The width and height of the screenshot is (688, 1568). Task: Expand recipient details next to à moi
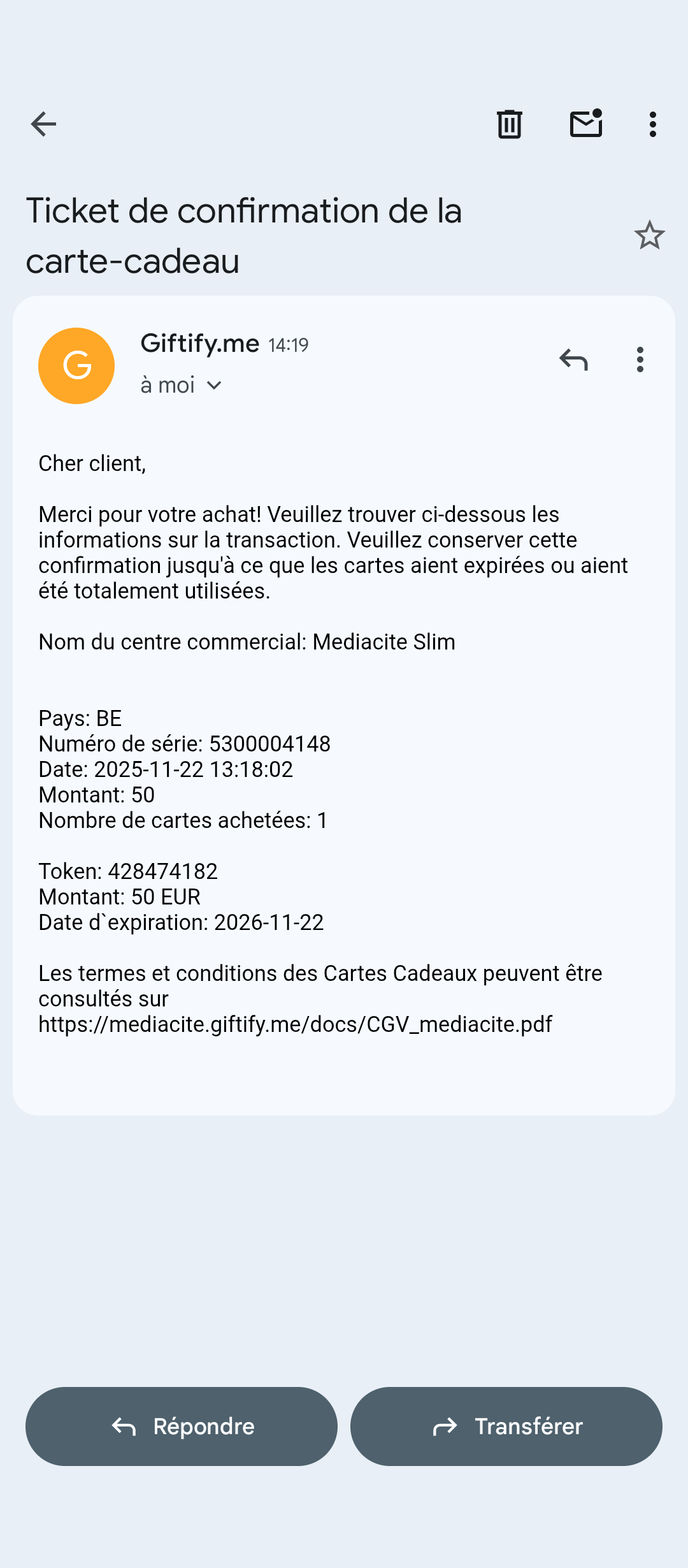tap(215, 386)
